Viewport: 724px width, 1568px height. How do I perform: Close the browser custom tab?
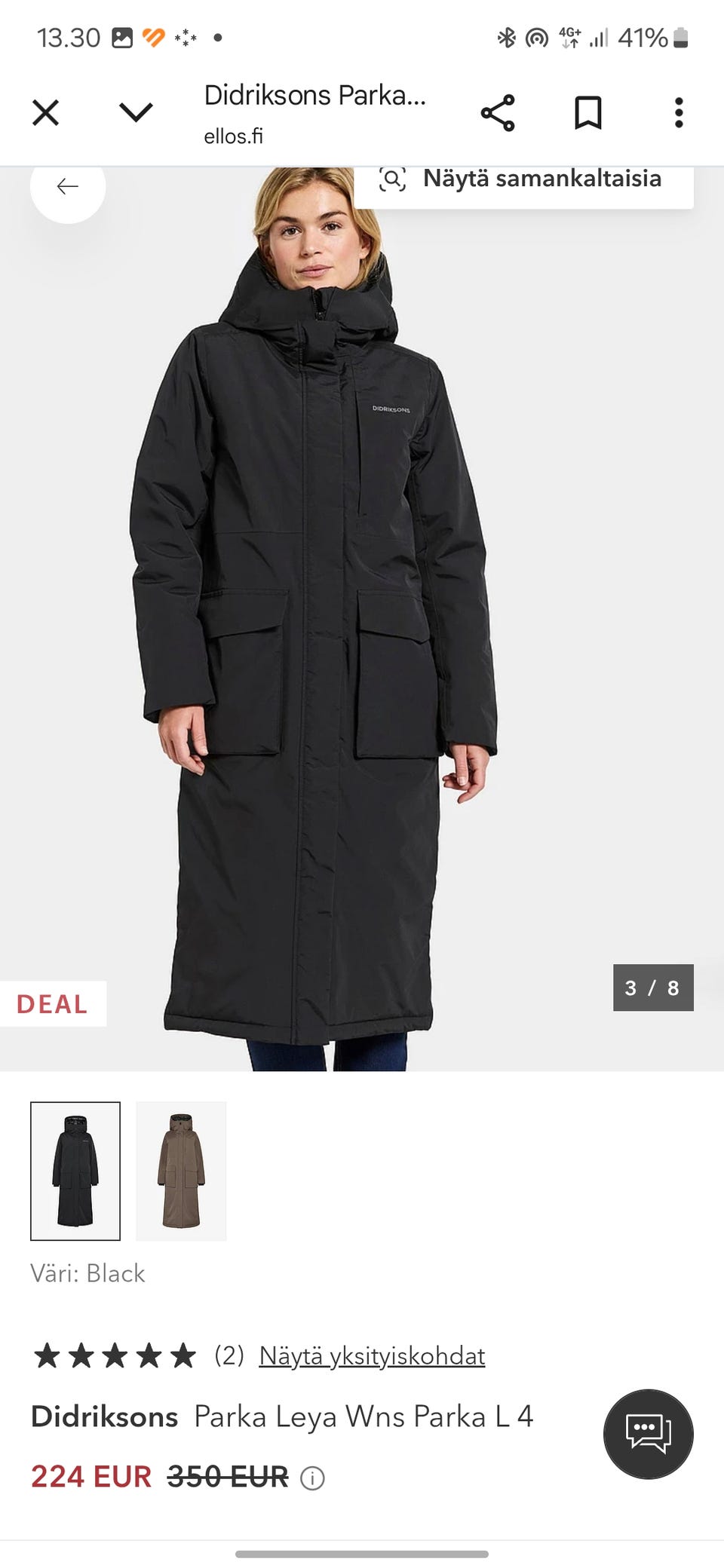45,113
